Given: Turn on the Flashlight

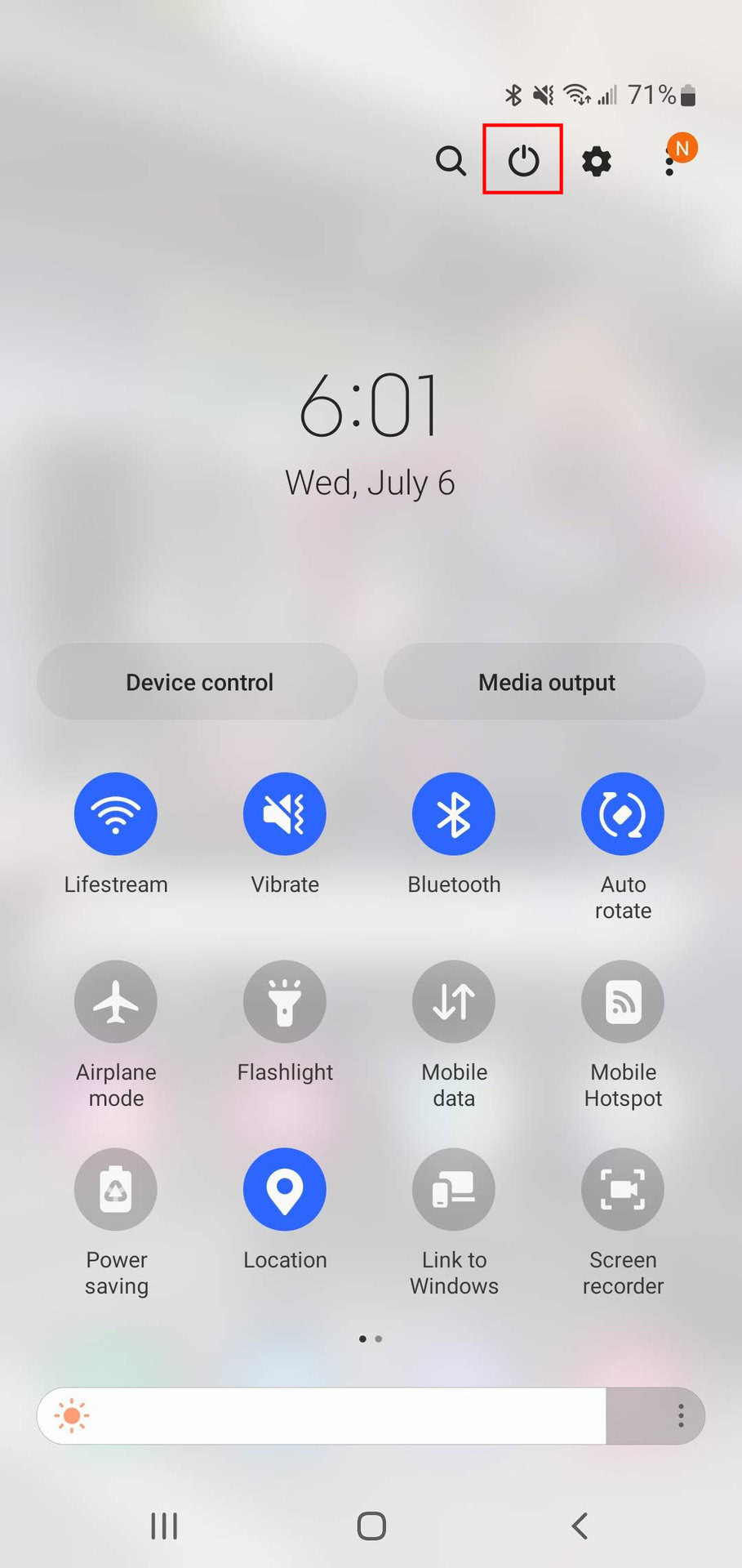Looking at the screenshot, I should tap(285, 1002).
